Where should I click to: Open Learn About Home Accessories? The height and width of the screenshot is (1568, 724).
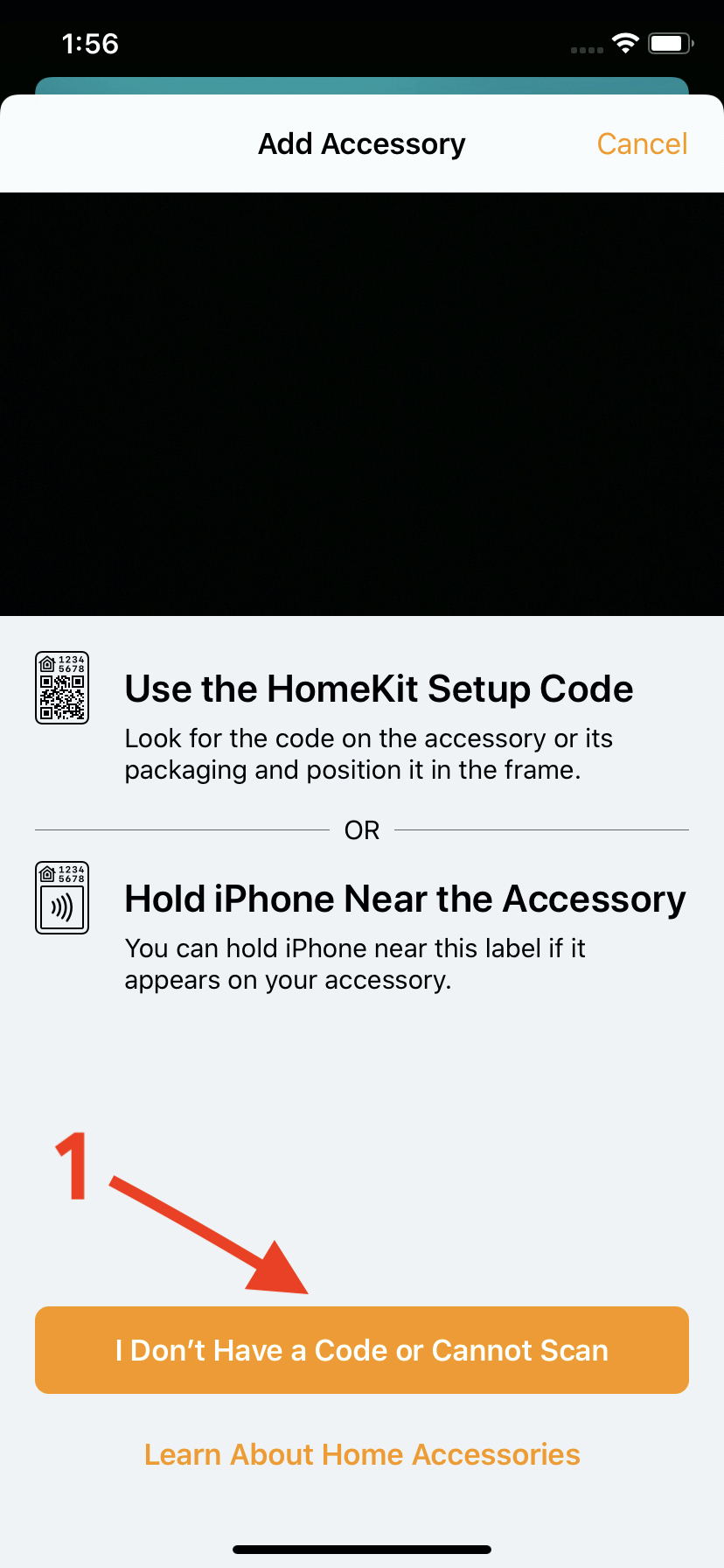tap(362, 1454)
